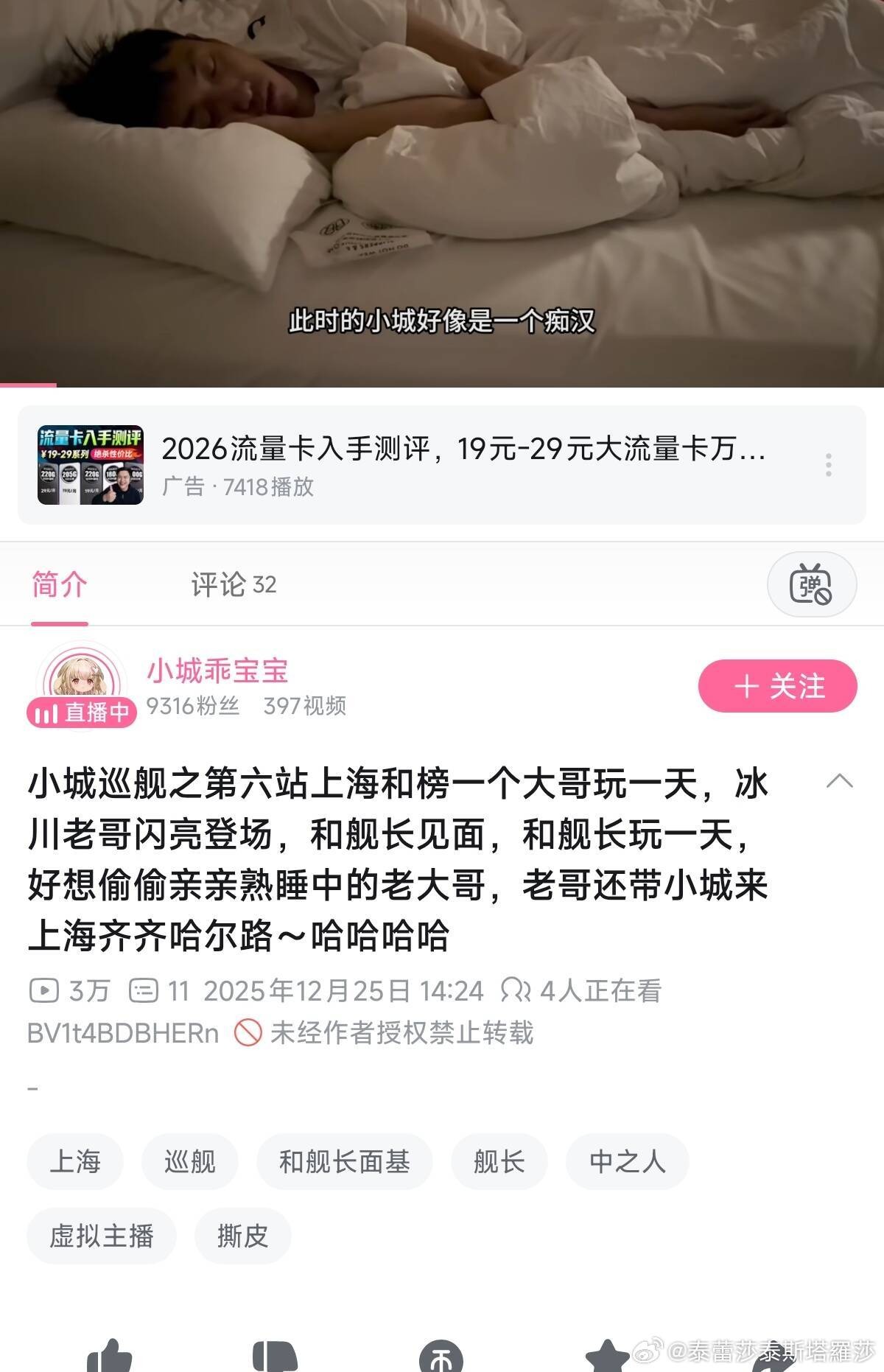884x1372 pixels.
Task: Like this video with thumbs-up
Action: tap(110, 1357)
